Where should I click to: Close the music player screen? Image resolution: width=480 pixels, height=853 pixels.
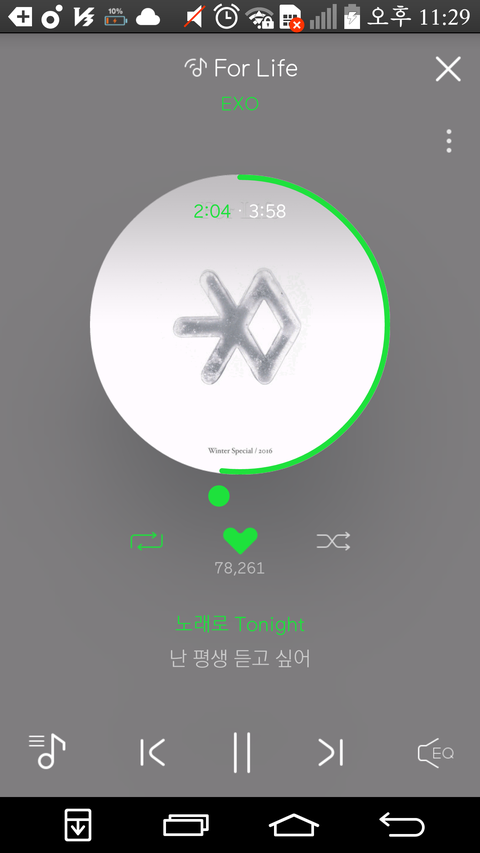(448, 69)
